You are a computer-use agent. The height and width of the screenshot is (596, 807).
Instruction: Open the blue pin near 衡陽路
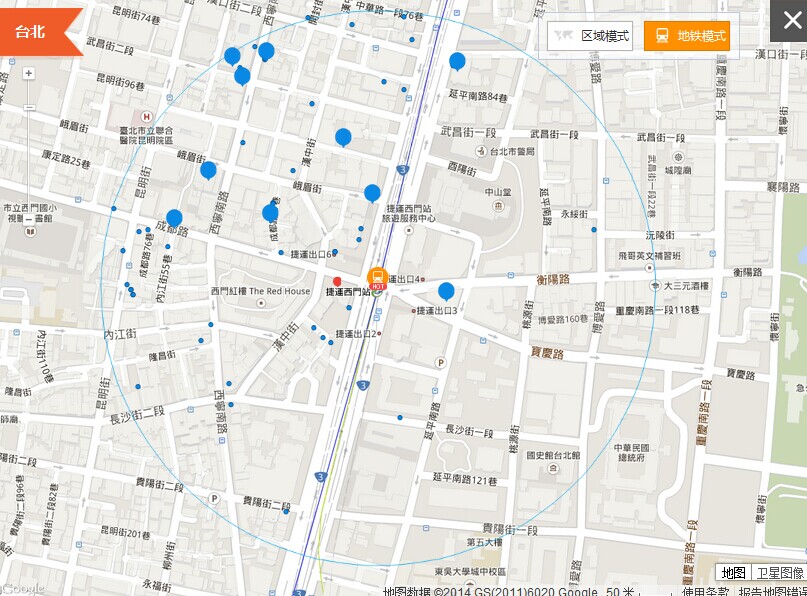pyautogui.click(x=446, y=291)
